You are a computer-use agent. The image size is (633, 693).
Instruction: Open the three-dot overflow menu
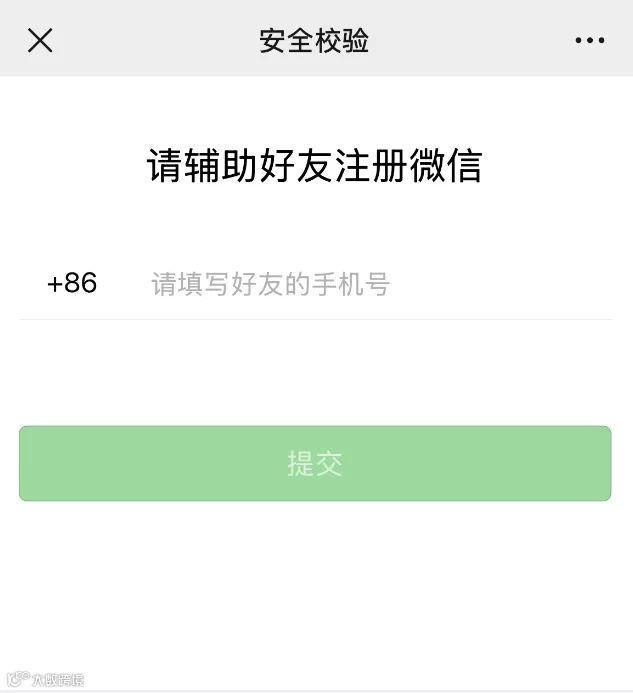click(x=590, y=40)
